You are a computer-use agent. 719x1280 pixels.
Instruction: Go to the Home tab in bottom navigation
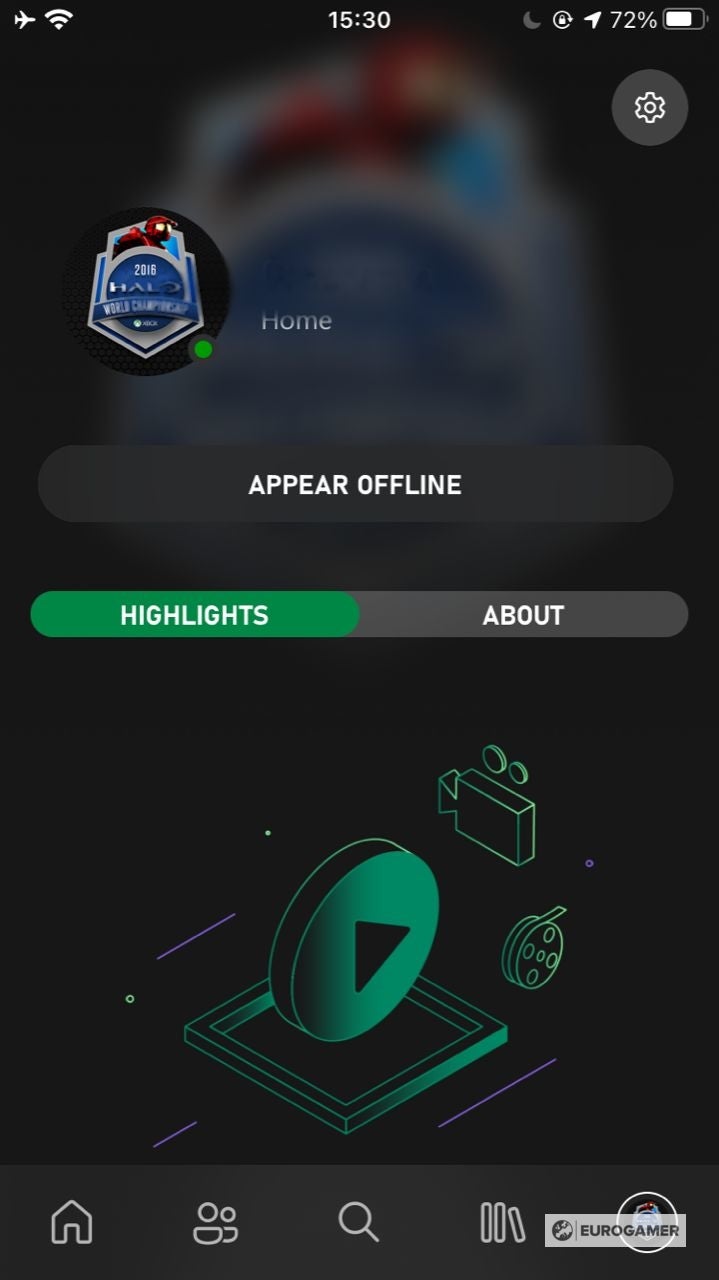71,1221
